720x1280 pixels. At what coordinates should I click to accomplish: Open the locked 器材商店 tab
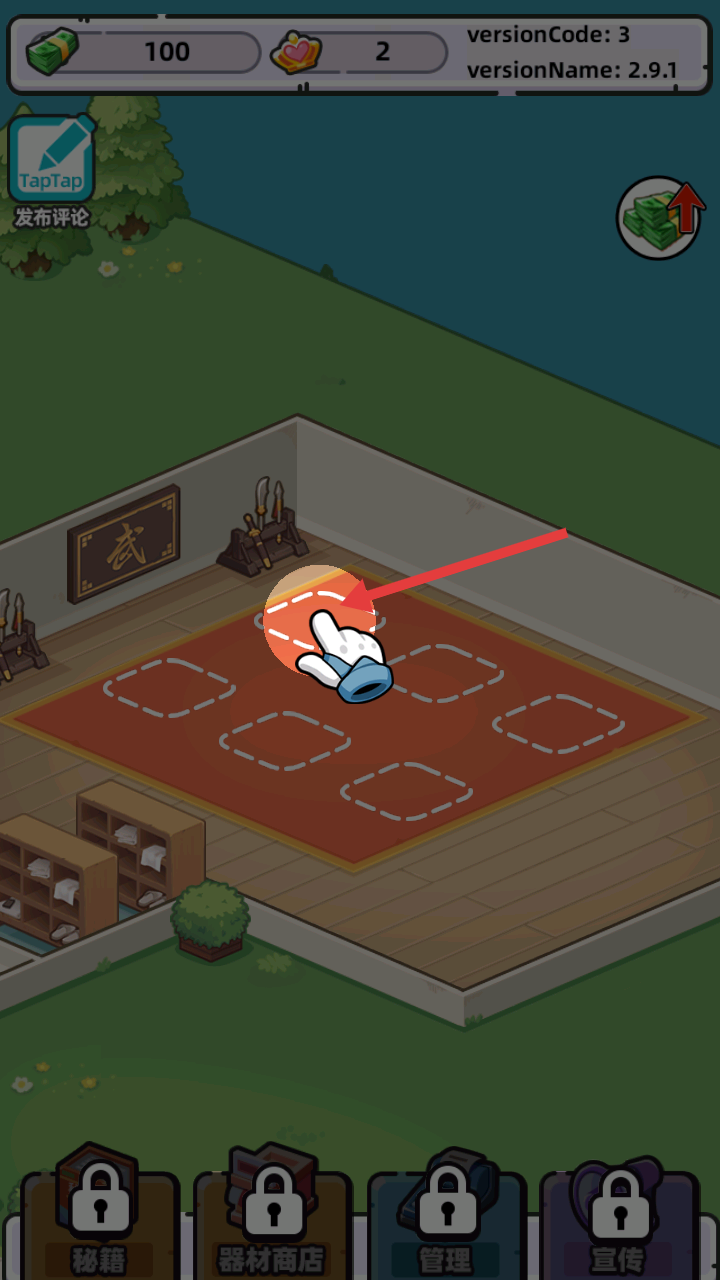272,1213
